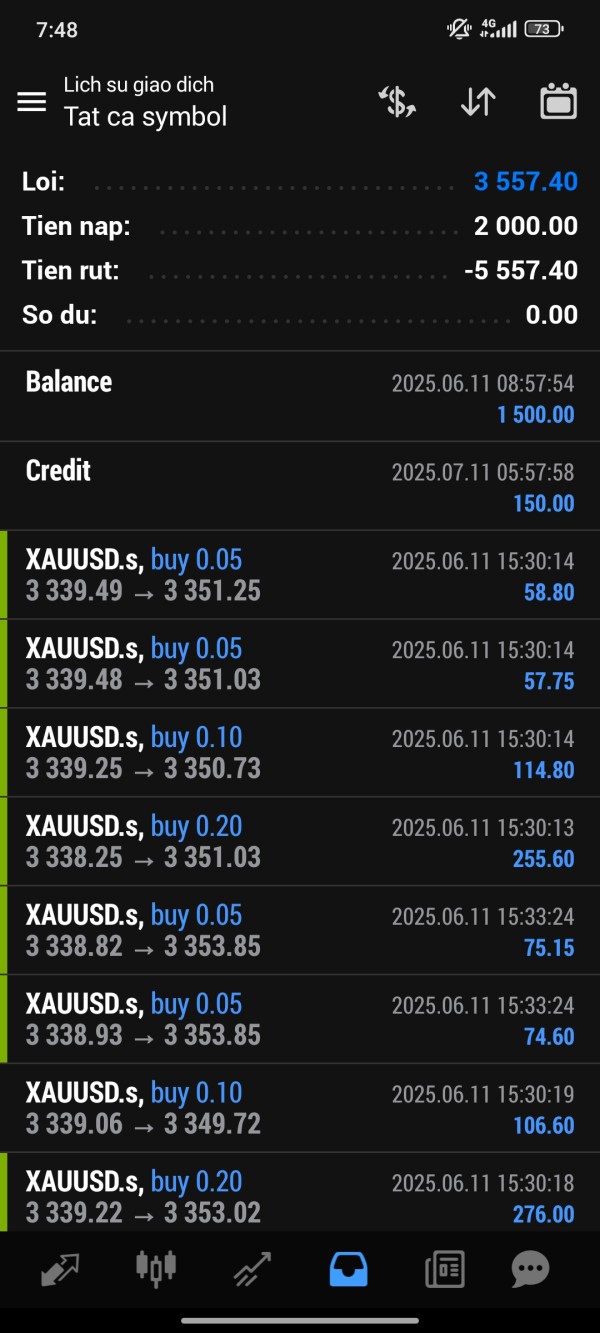Expand the trade opened at 3 338.82
600x1333 pixels.
pos(300,930)
